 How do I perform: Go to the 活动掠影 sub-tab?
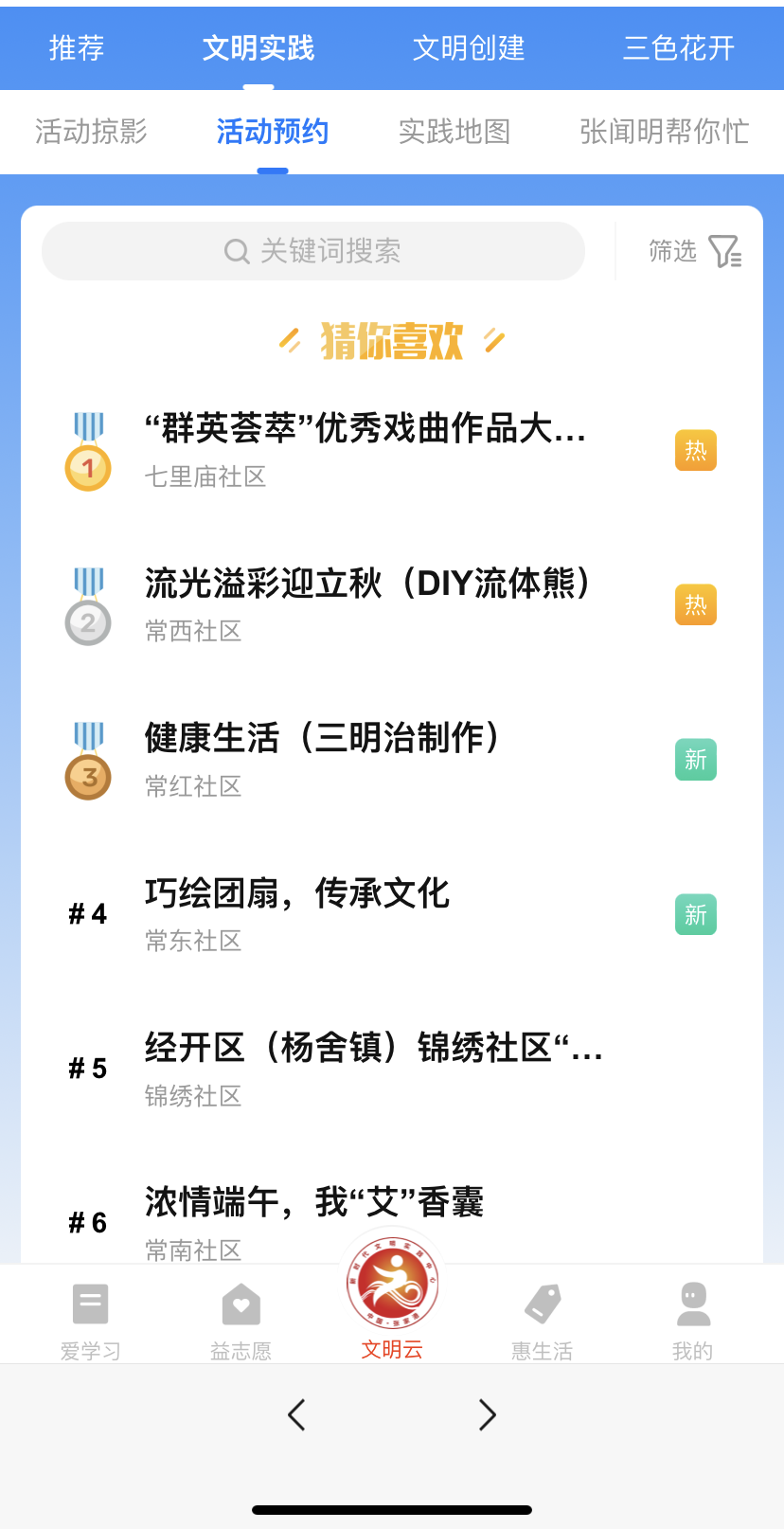91,132
